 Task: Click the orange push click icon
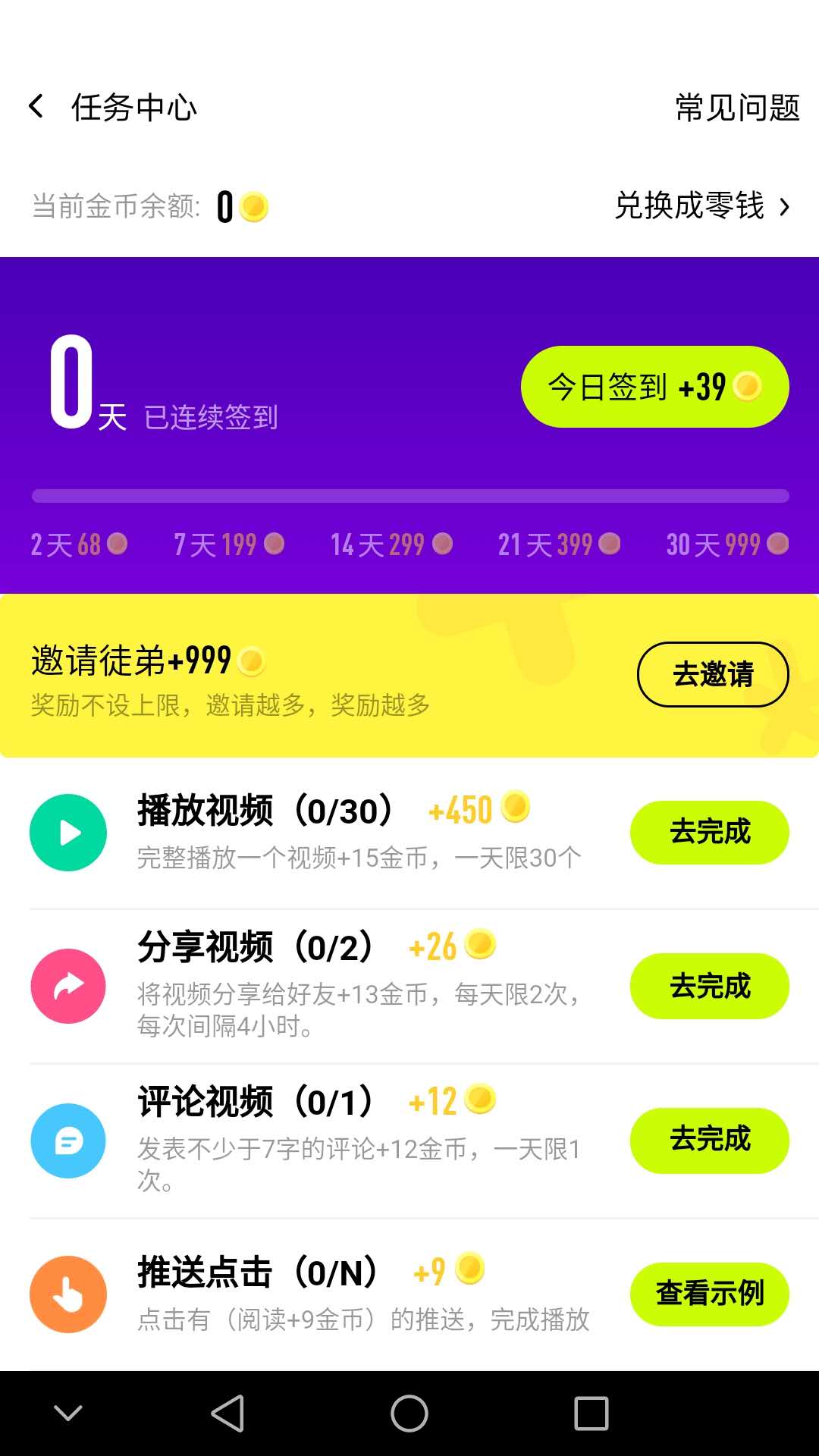(x=67, y=1294)
